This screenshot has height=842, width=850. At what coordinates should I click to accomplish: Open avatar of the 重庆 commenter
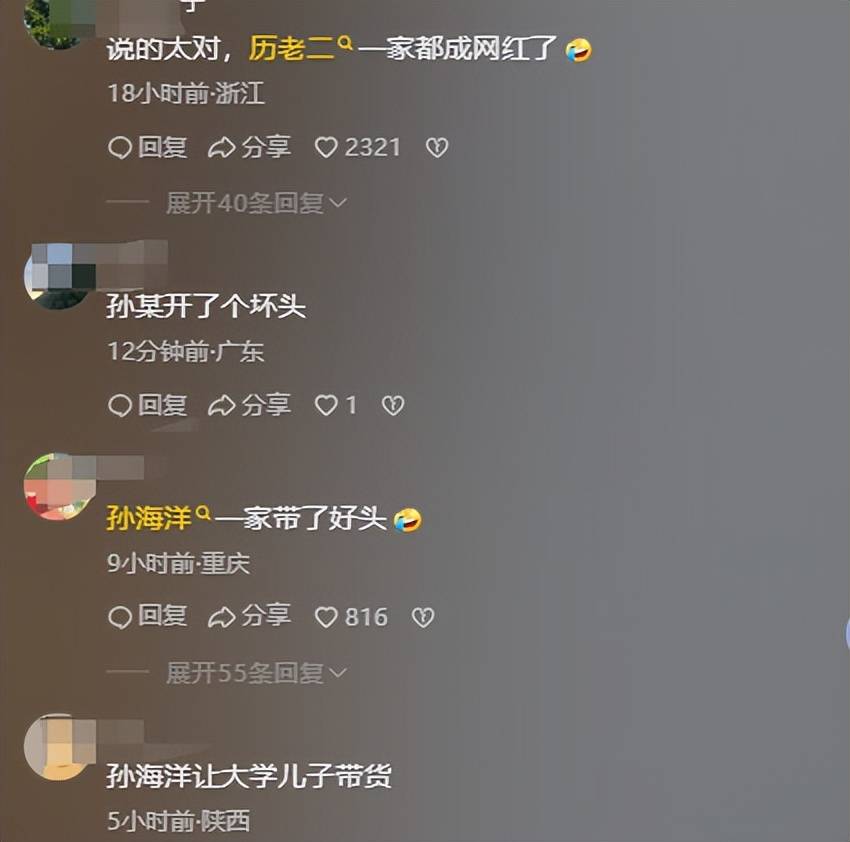coord(60,487)
